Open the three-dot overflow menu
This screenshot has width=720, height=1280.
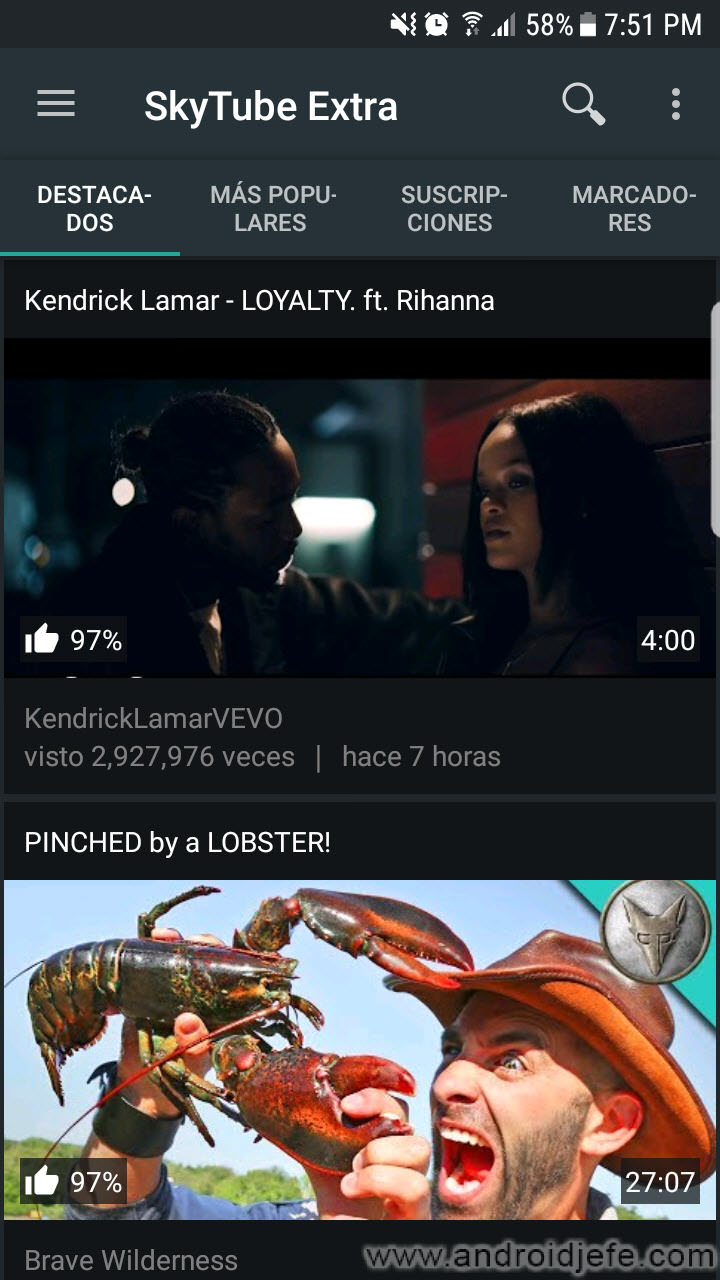point(676,104)
